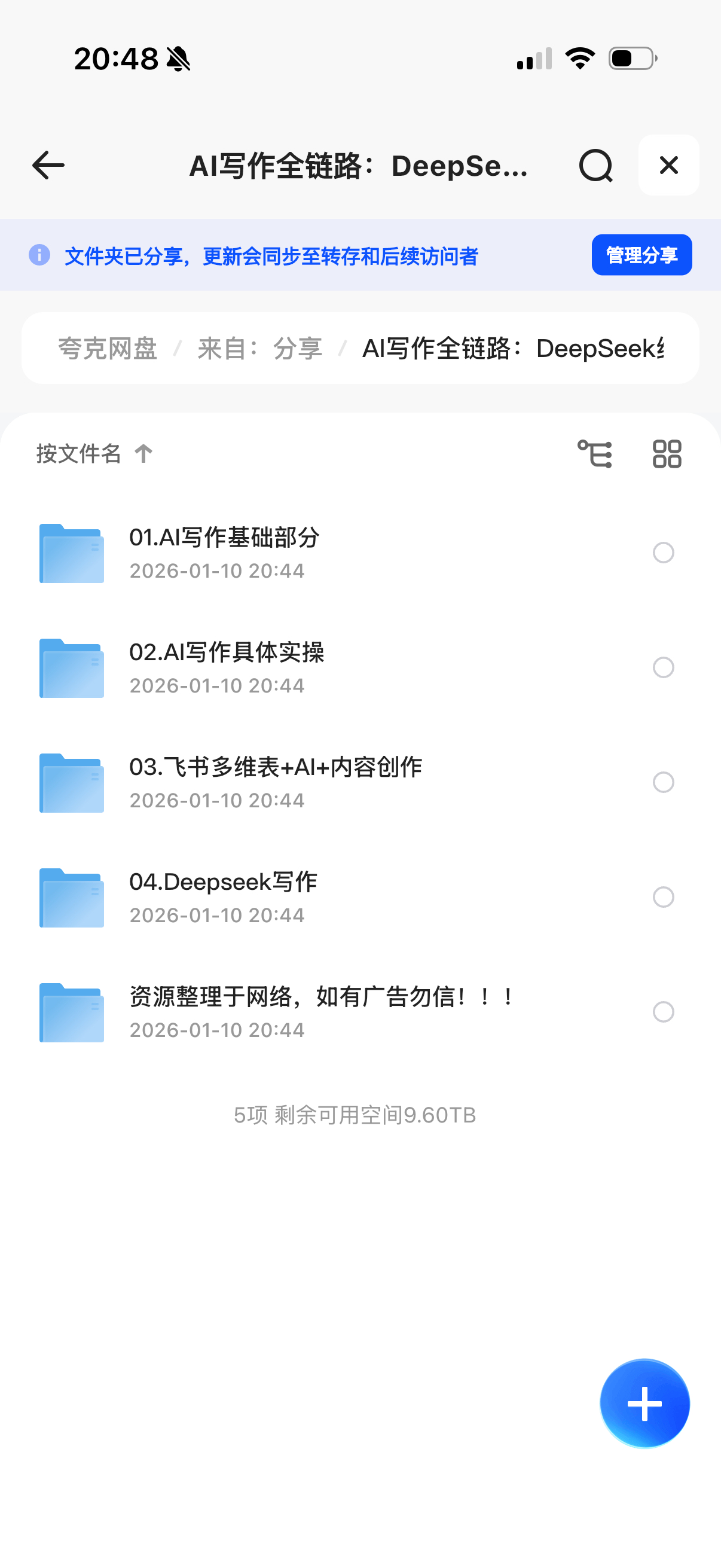Go to 来自：分享 breadcrumb level

pyautogui.click(x=260, y=349)
